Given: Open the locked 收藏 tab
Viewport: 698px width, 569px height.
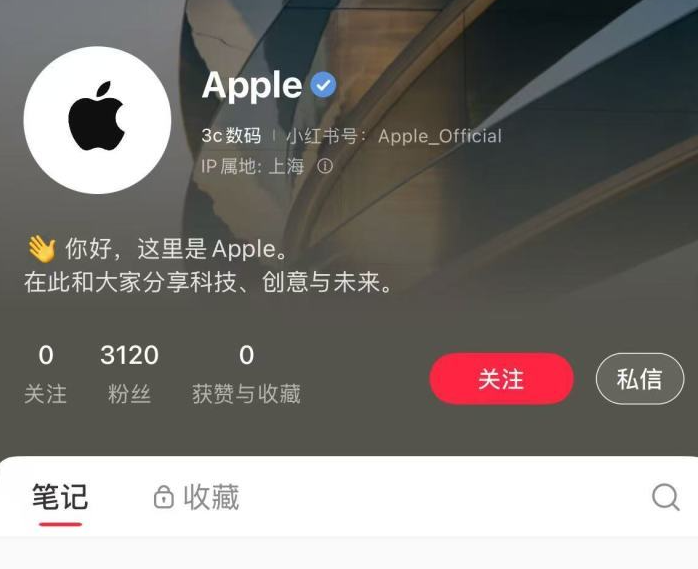Looking at the screenshot, I should click(x=196, y=497).
